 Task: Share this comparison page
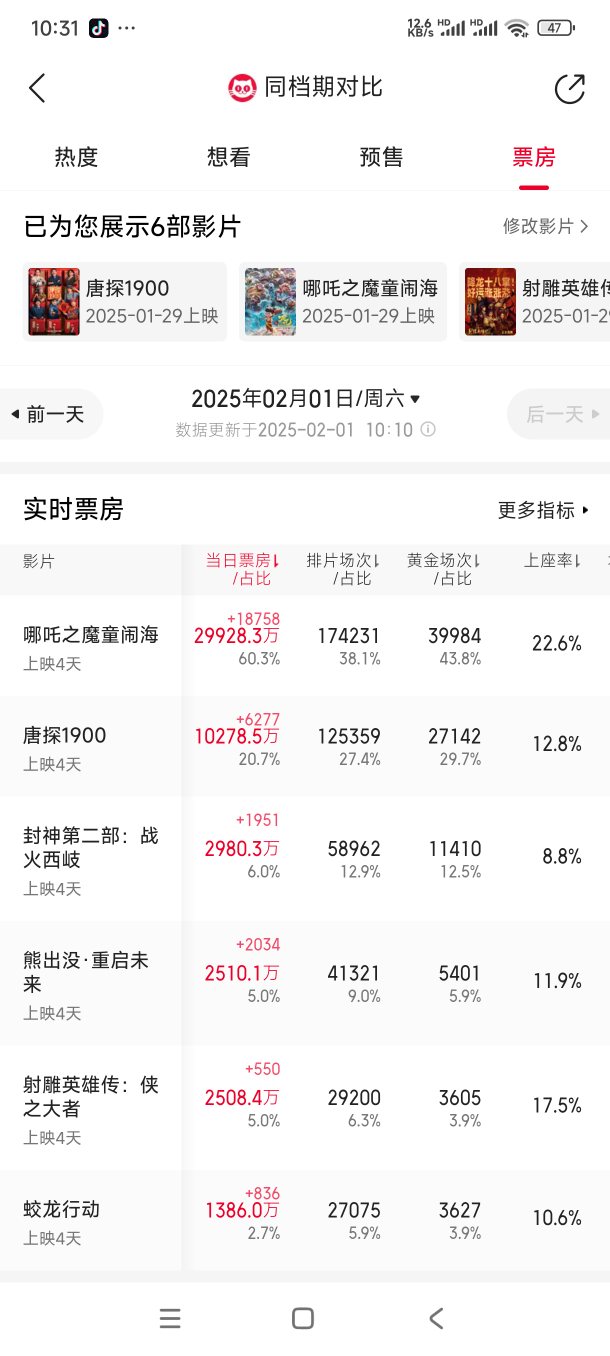(x=569, y=88)
